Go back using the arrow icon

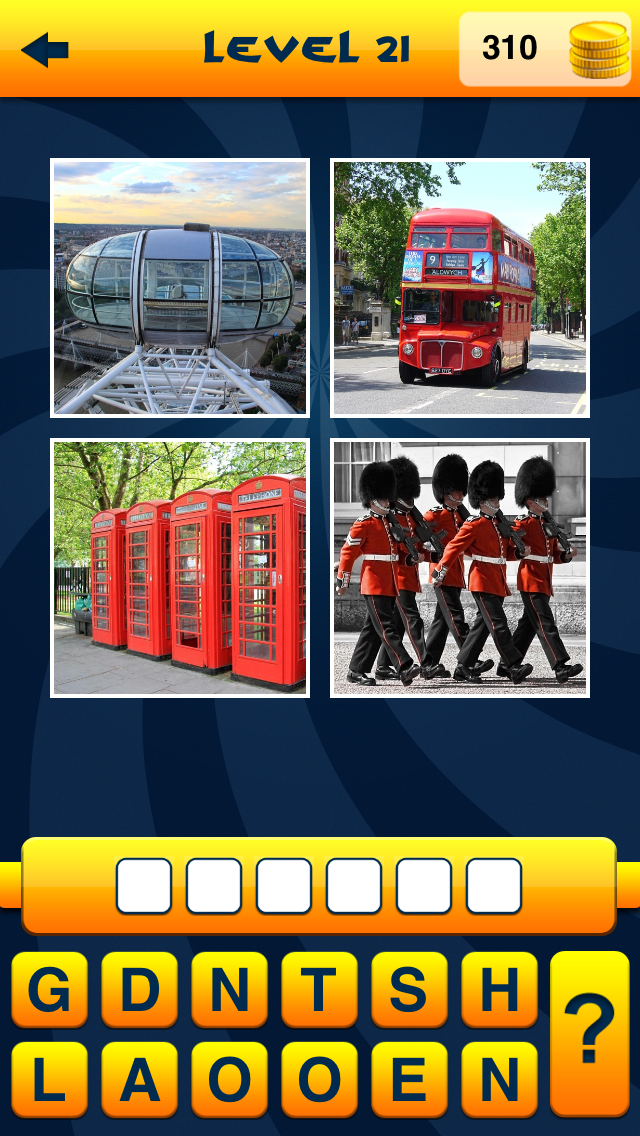coord(45,49)
